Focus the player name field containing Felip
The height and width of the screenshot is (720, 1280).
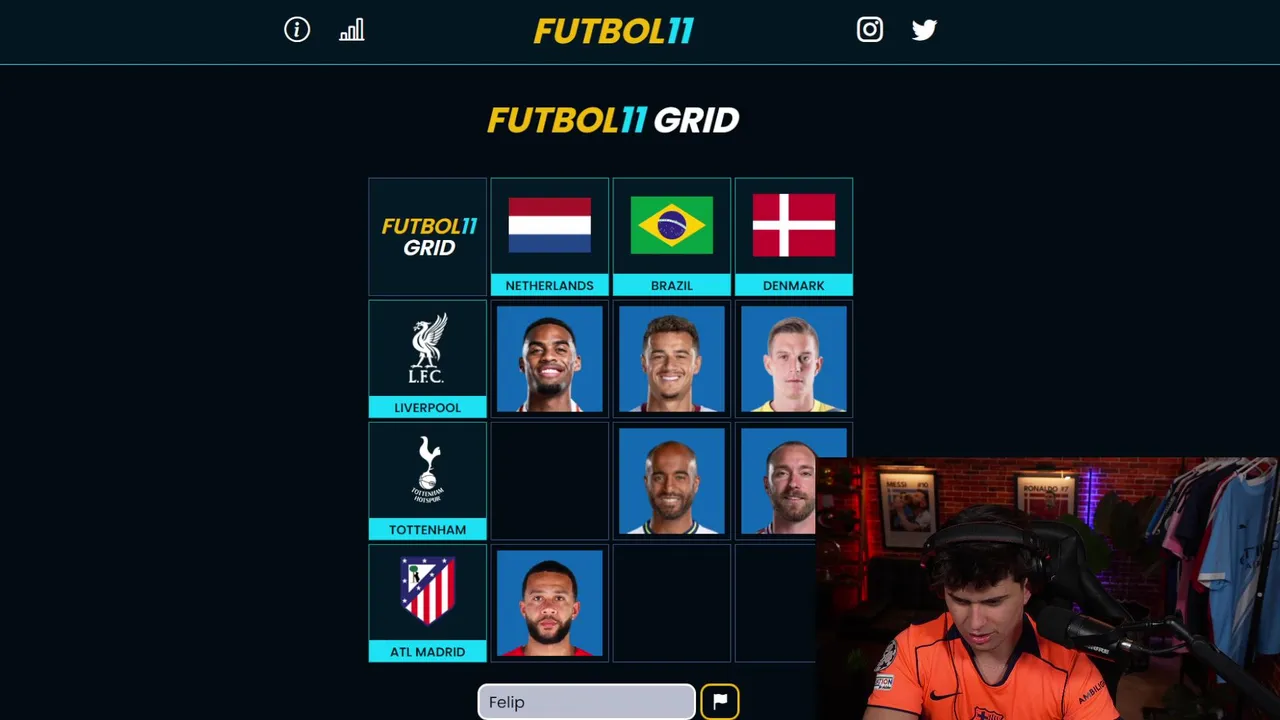[x=586, y=702]
